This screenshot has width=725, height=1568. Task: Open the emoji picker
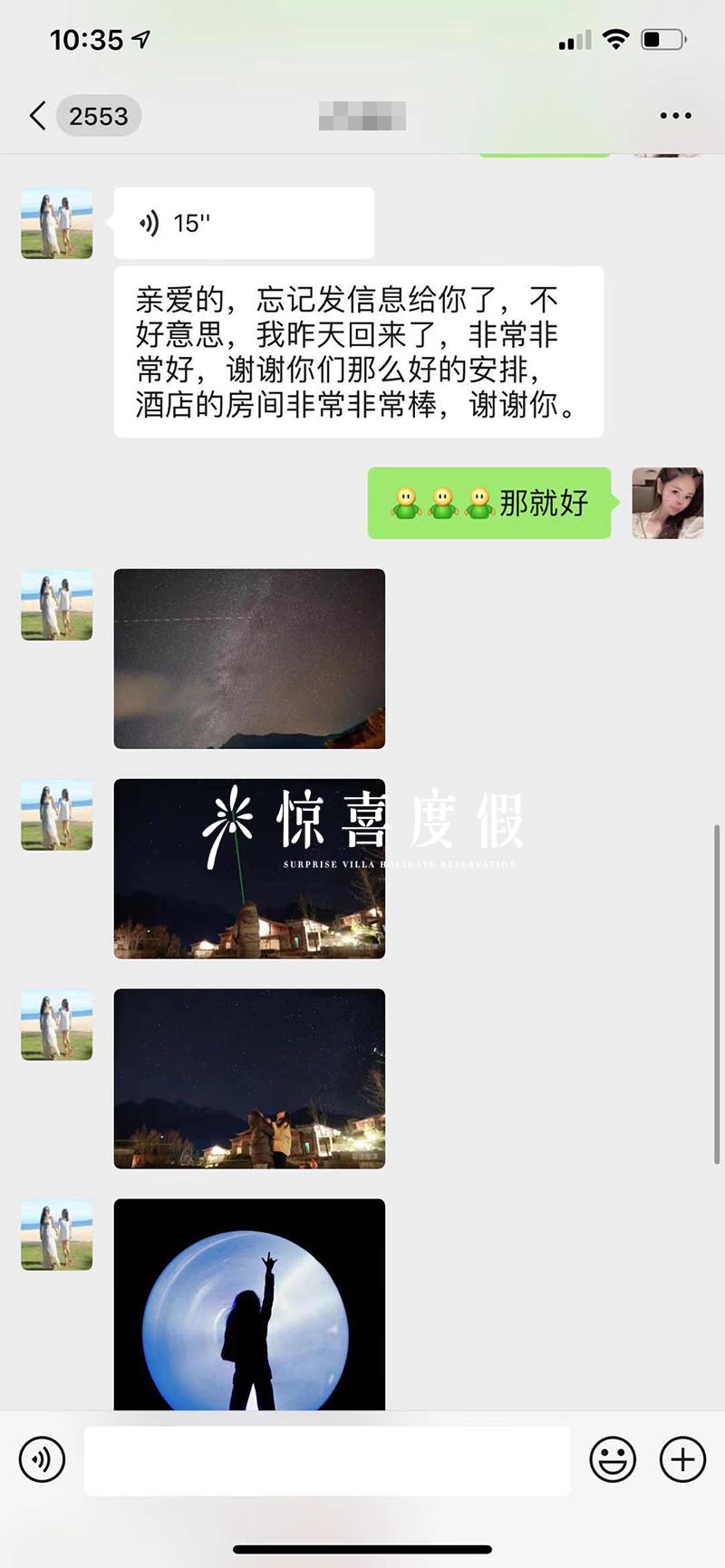tap(613, 1460)
